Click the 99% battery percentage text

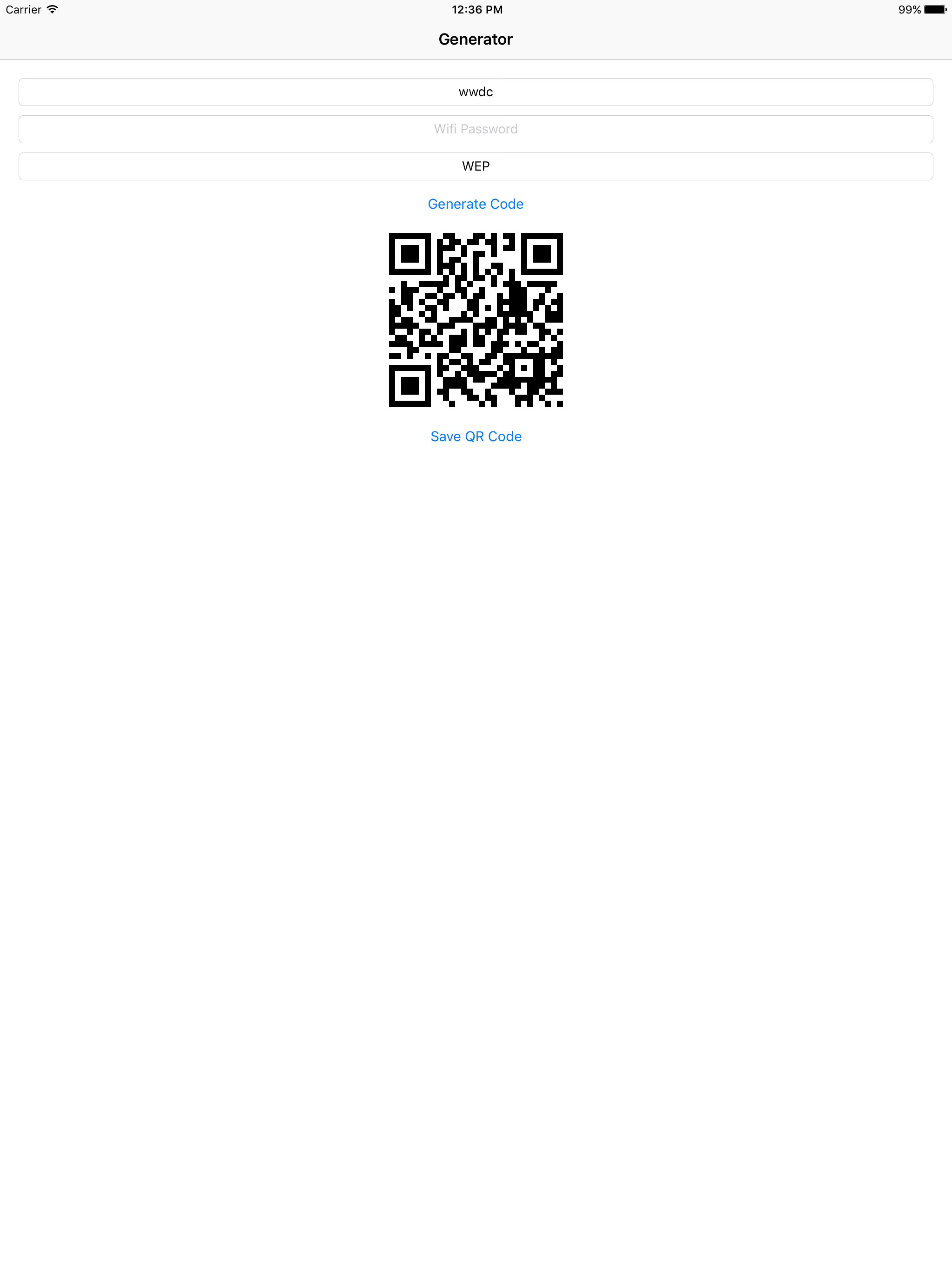coord(910,9)
